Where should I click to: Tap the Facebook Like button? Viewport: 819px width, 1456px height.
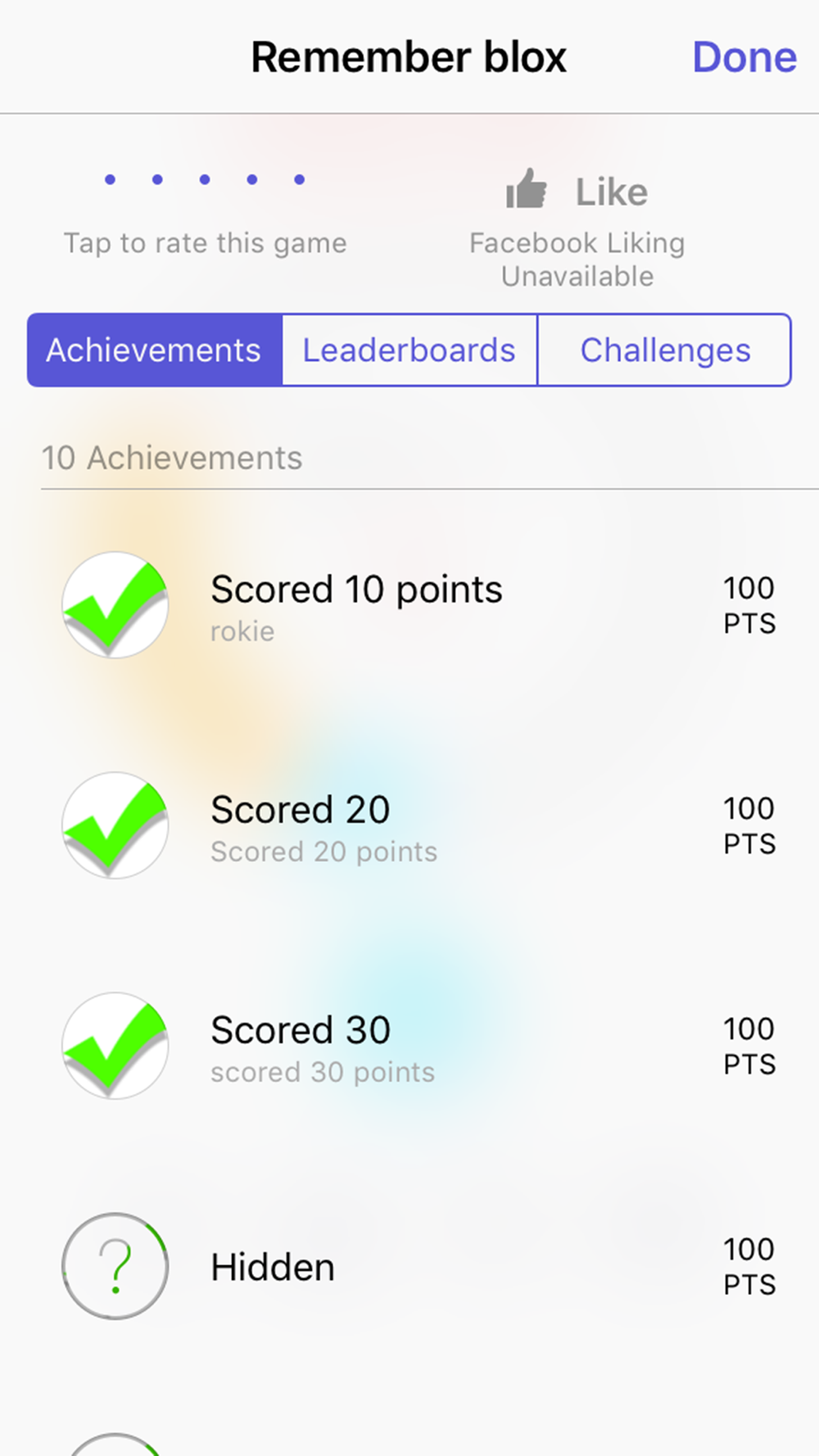coord(577,192)
